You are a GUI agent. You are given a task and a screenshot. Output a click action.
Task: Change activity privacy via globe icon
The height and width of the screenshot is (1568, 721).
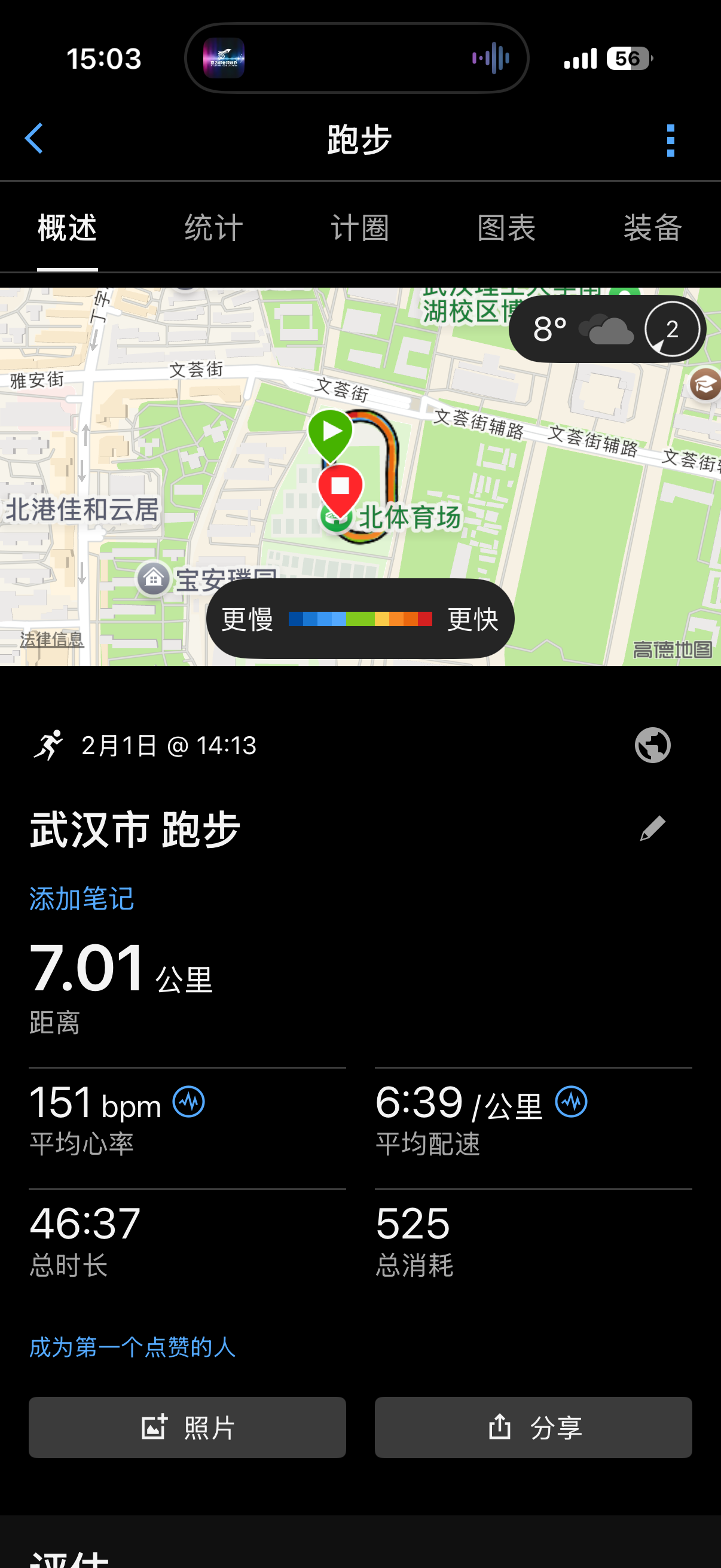click(x=652, y=745)
